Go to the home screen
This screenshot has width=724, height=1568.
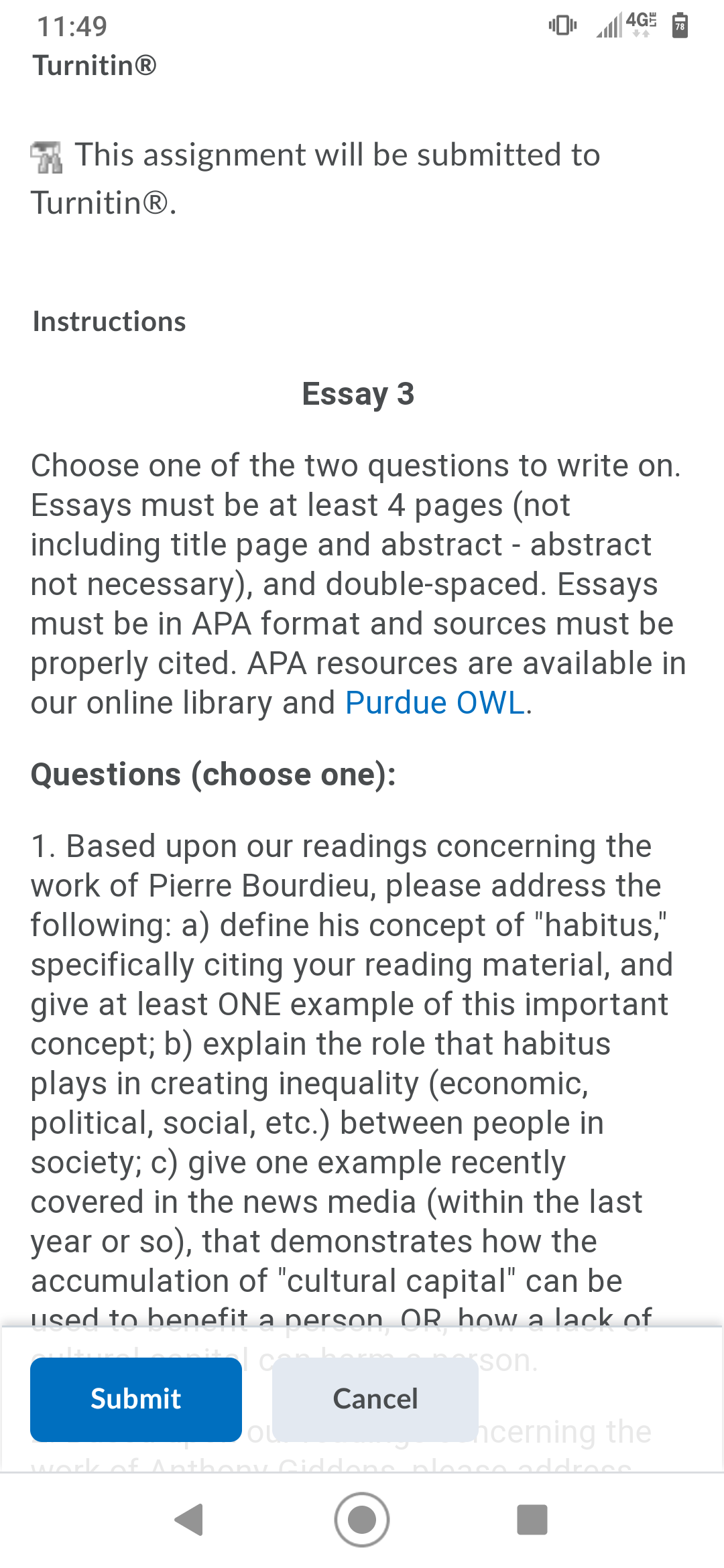362,1519
